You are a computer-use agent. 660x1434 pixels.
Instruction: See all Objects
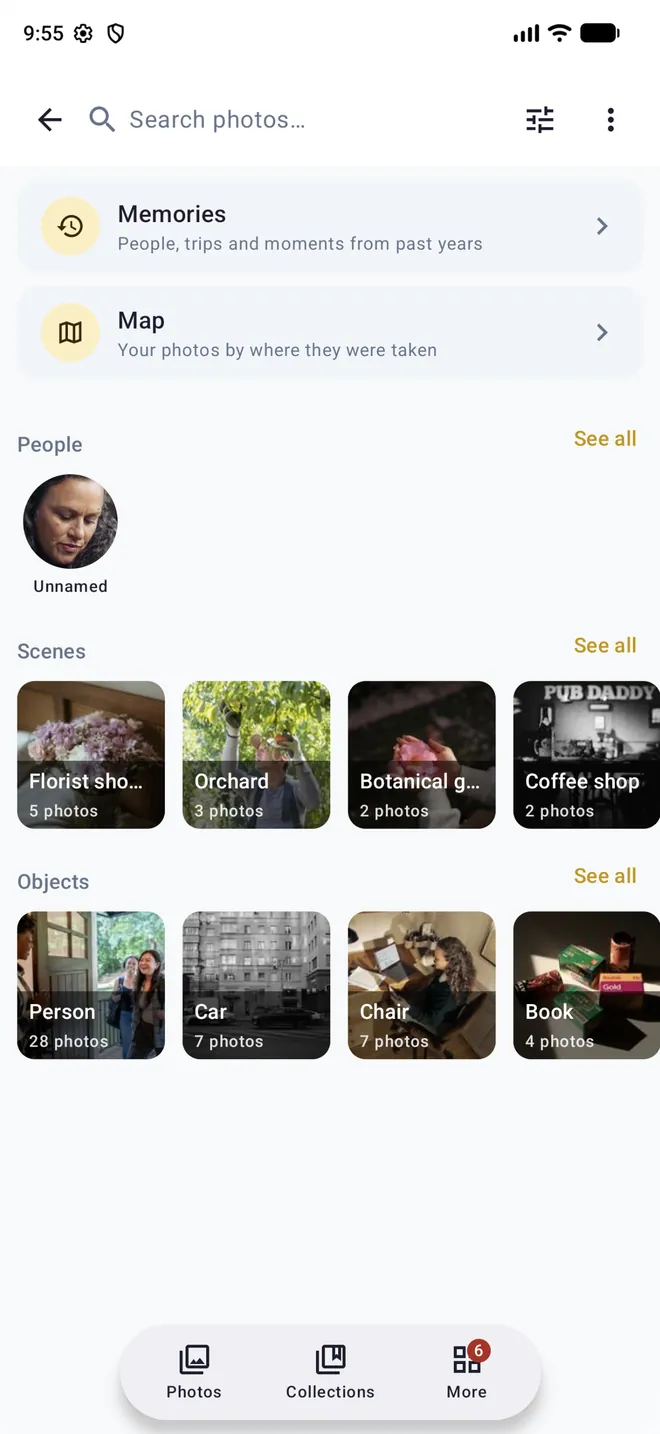pos(605,876)
